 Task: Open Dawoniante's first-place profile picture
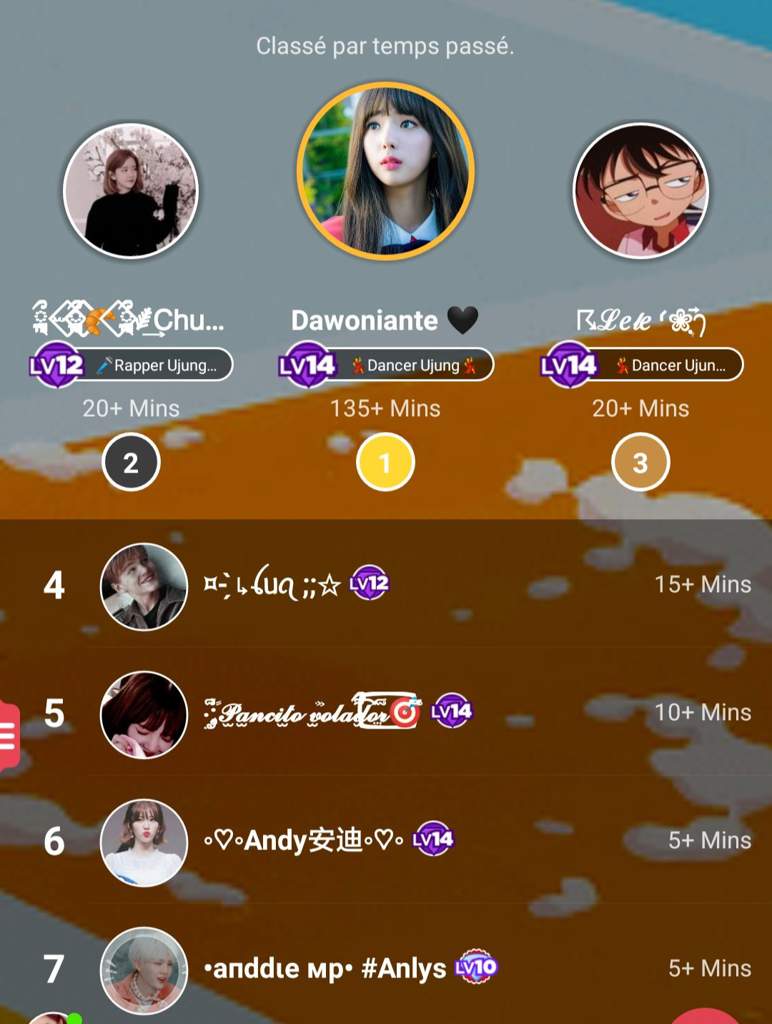pos(385,171)
